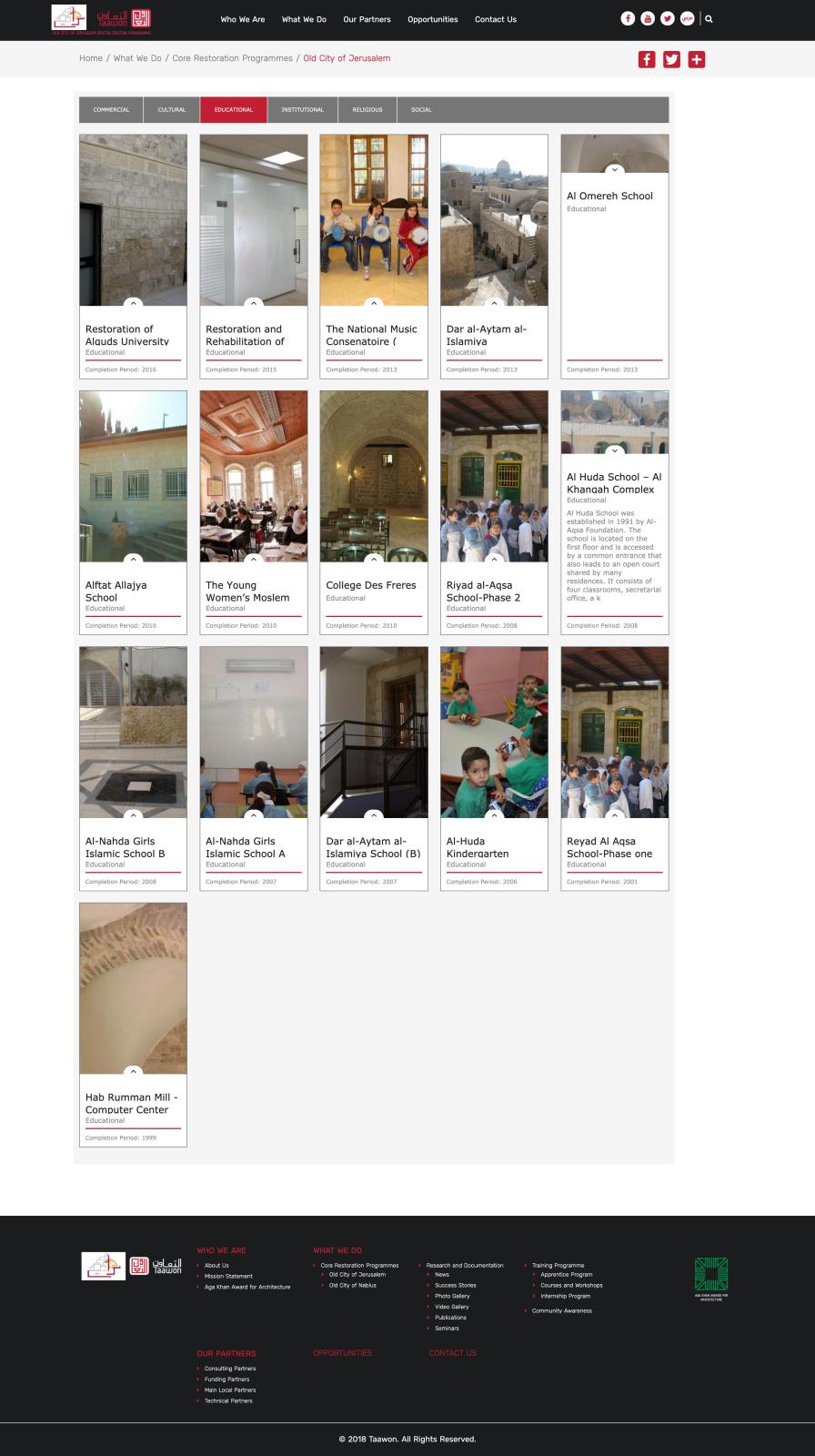
Task: Go to Home breadcrumb link
Action: point(91,58)
